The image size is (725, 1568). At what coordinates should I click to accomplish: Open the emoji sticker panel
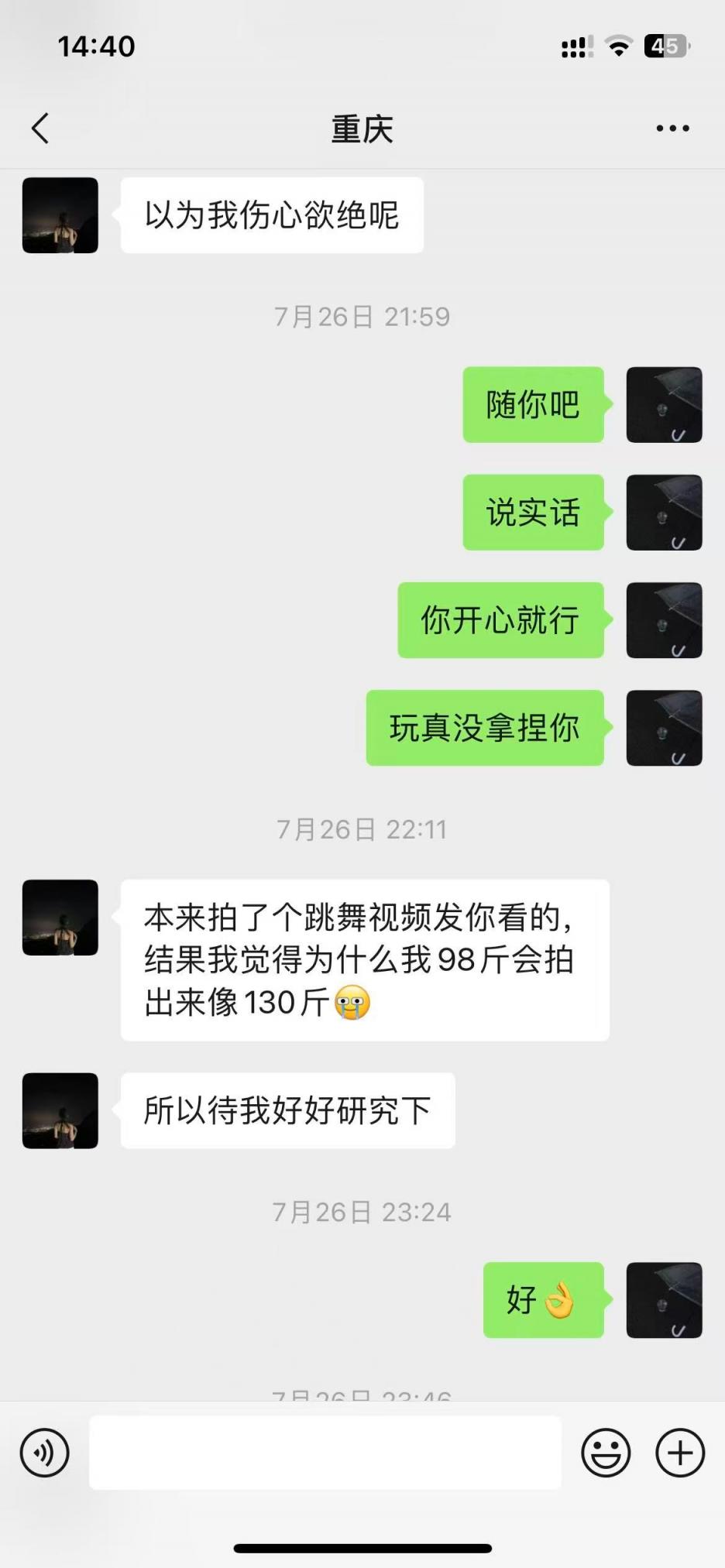[606, 1453]
